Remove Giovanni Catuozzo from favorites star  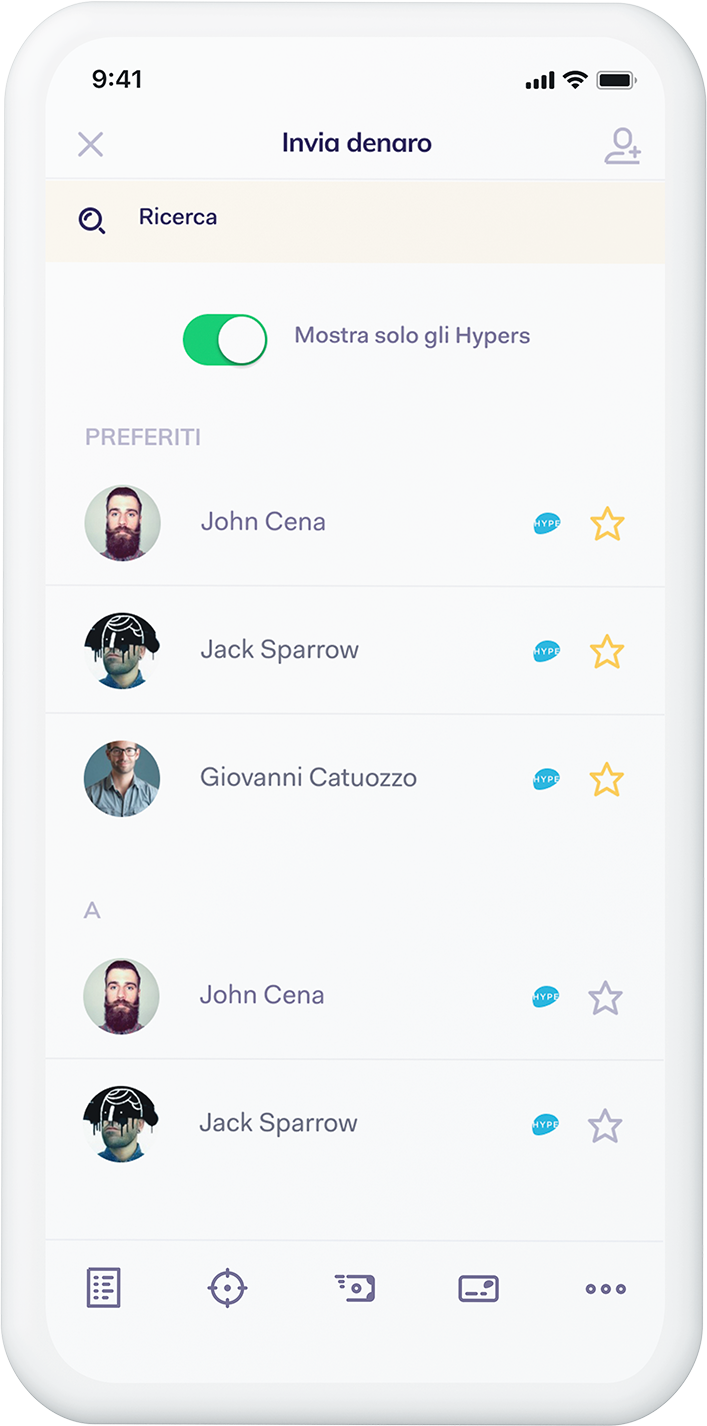pos(607,780)
